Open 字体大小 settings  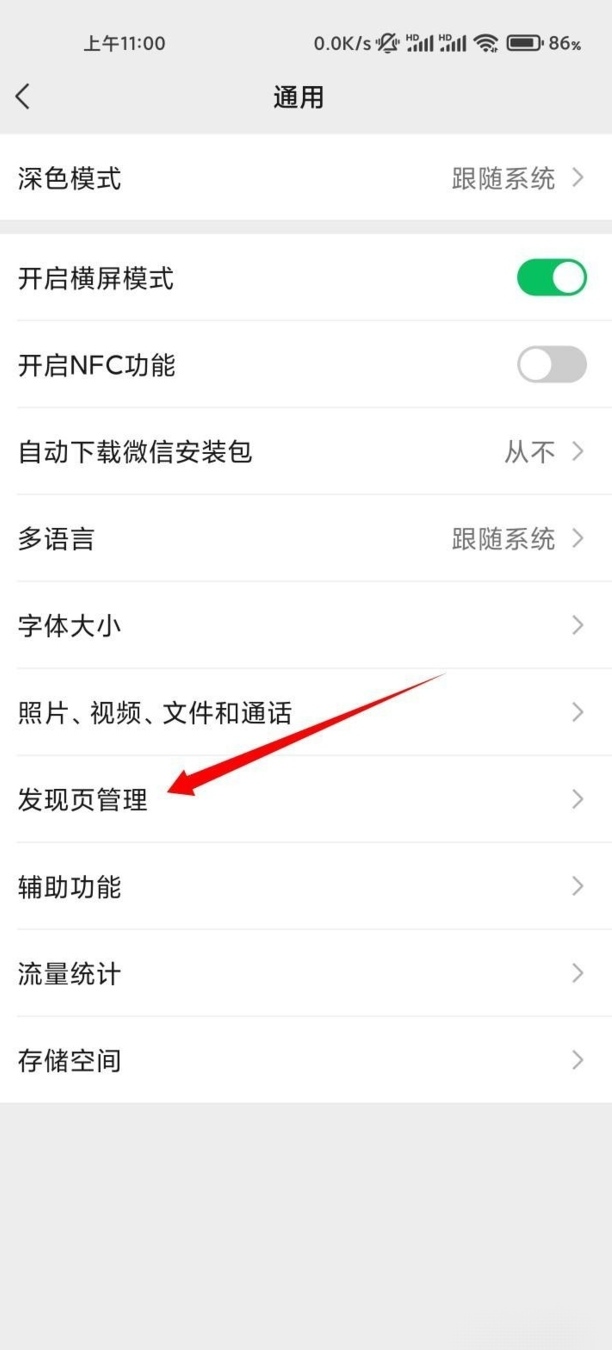(306, 626)
